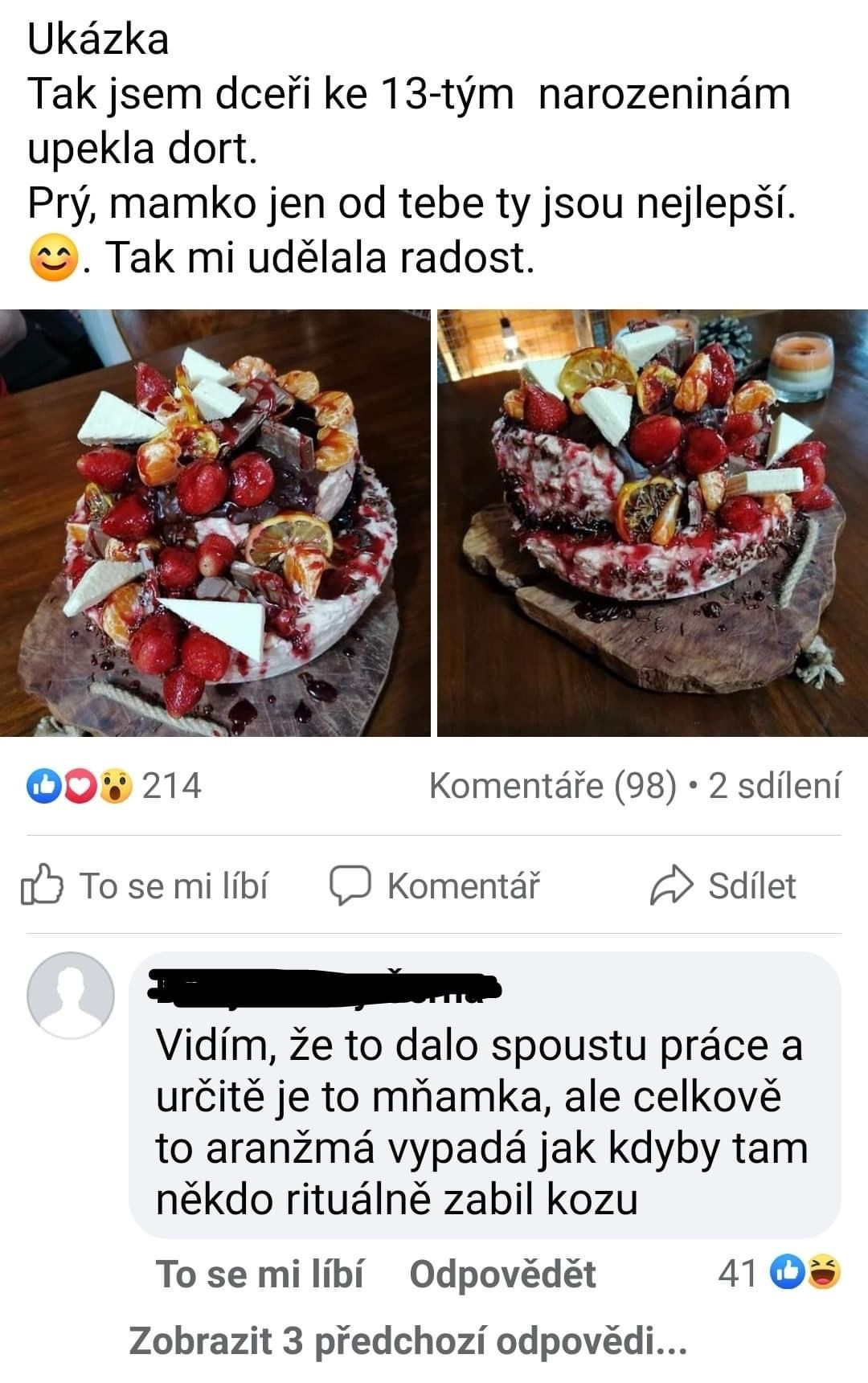Open Komentáře (98) comments count

pyautogui.click(x=553, y=786)
